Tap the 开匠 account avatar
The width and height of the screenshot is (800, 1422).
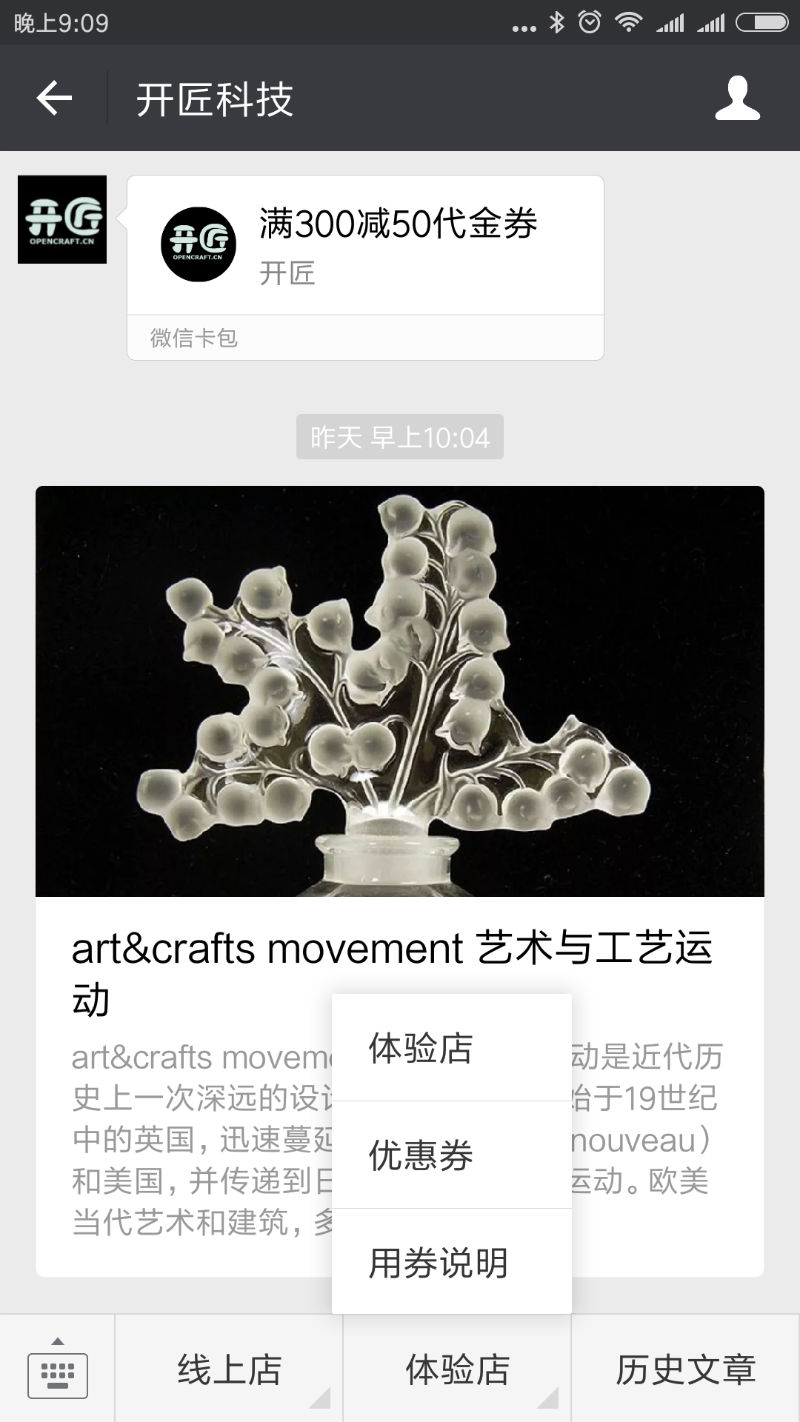pos(62,219)
